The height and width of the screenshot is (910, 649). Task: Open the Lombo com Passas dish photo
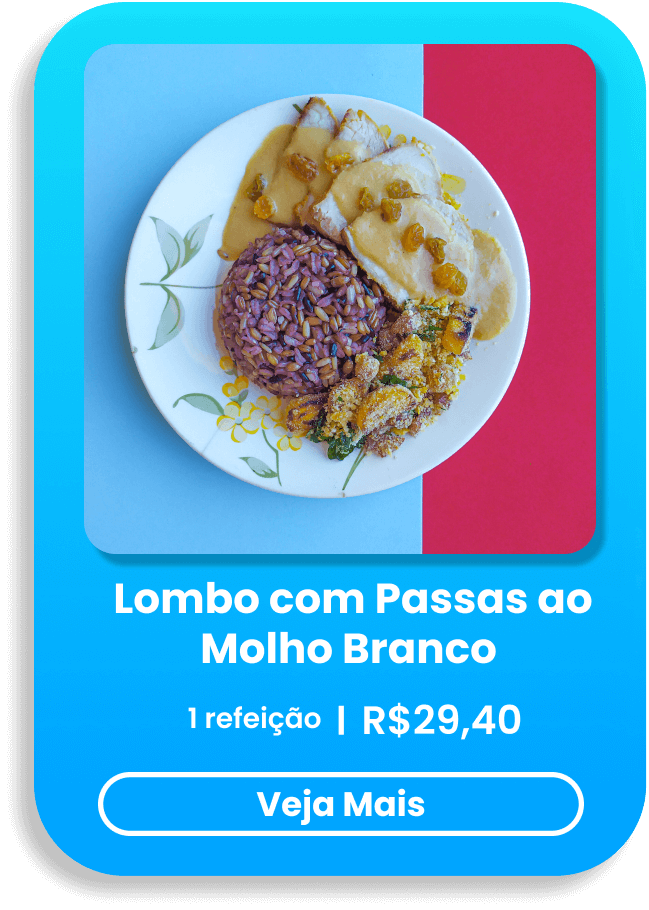[x=340, y=298]
